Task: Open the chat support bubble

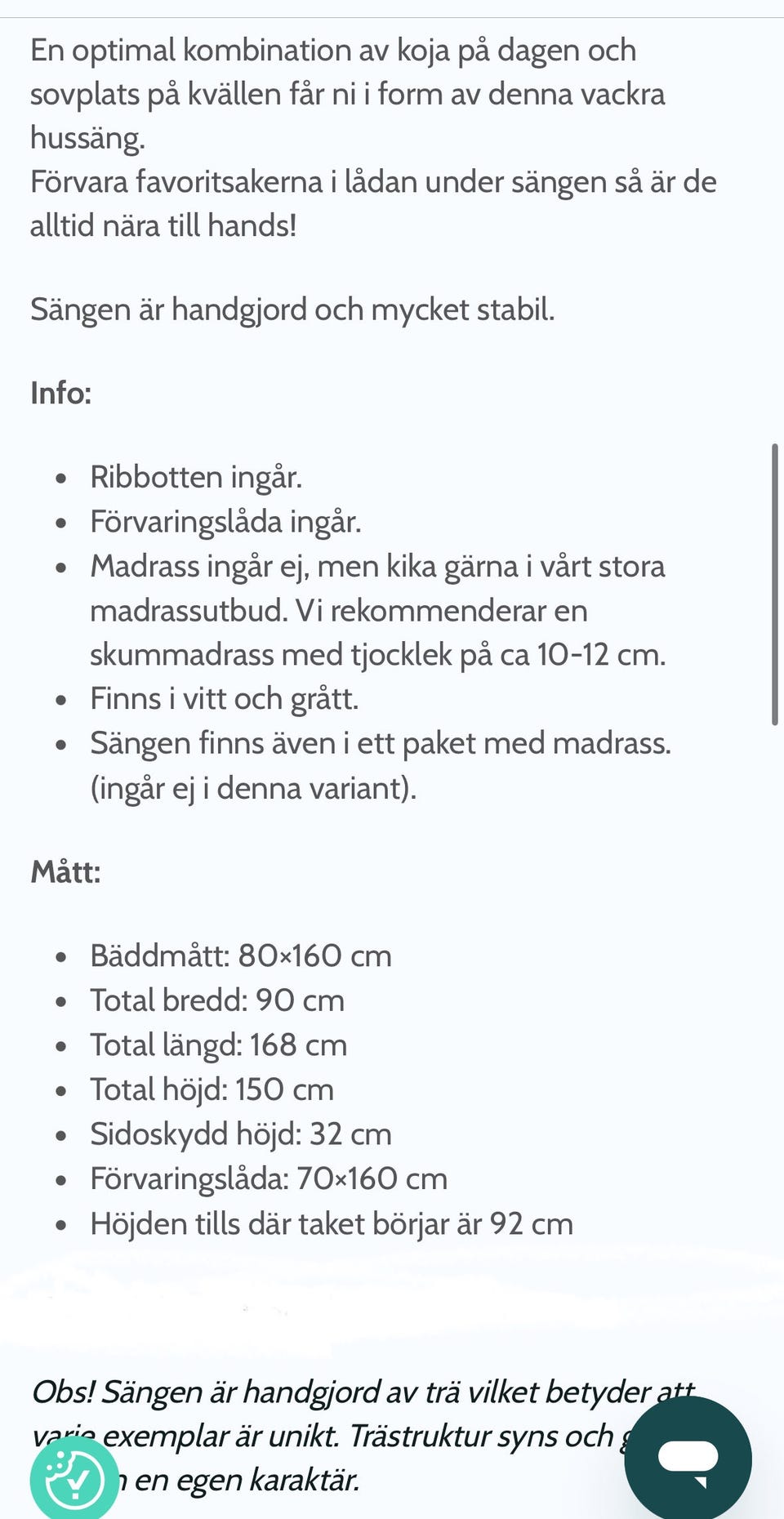Action: coord(688,1459)
